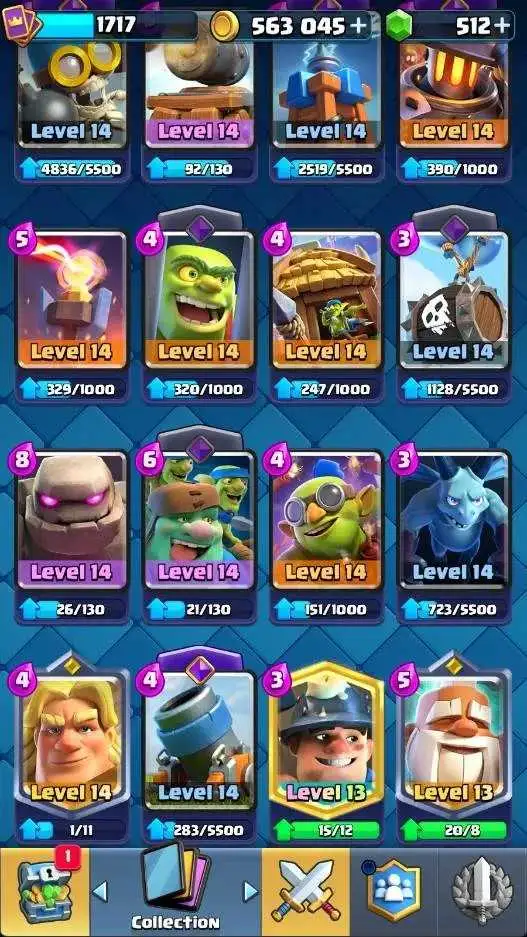Open the goggles goblin card with 151/1000
Screen dimensions: 527x937
coord(327,519)
